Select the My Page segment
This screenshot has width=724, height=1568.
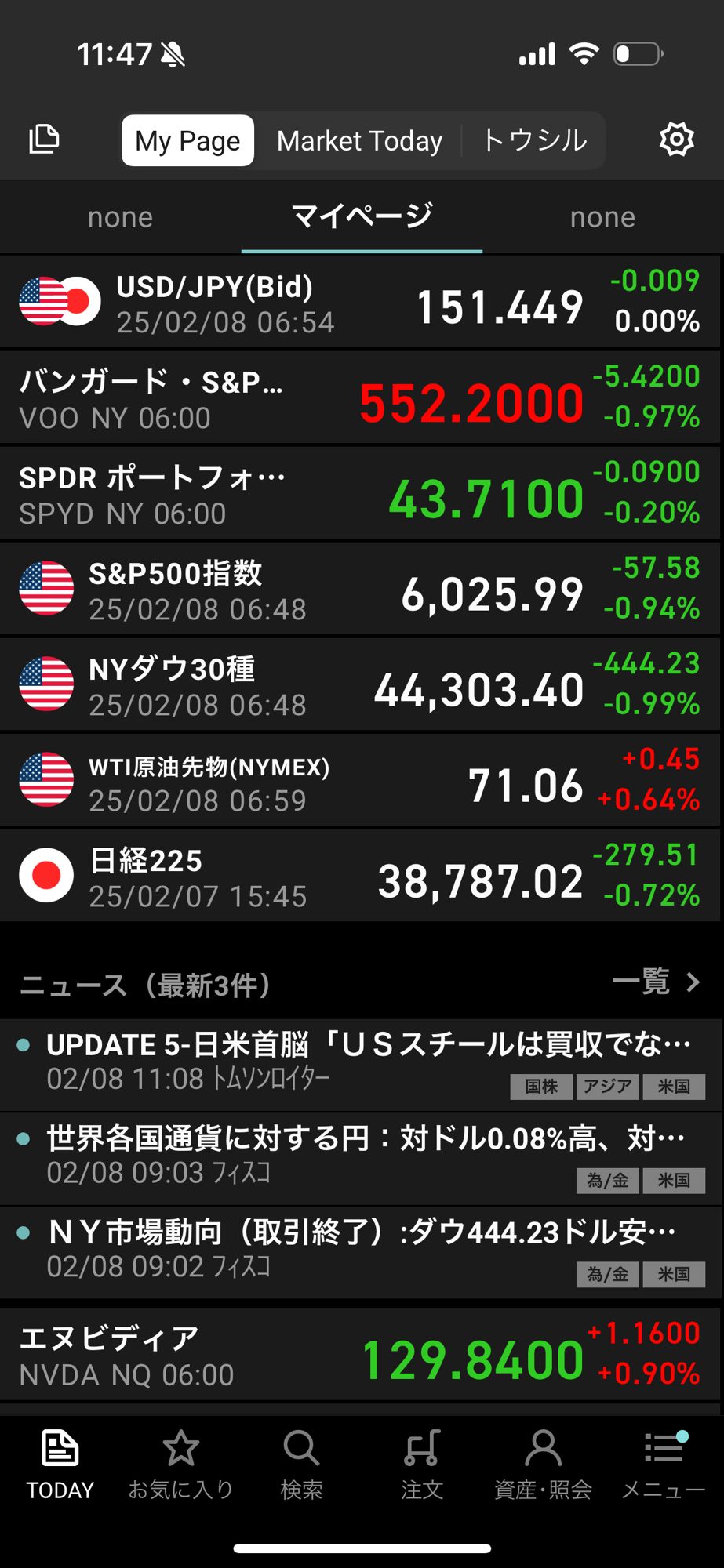(187, 141)
